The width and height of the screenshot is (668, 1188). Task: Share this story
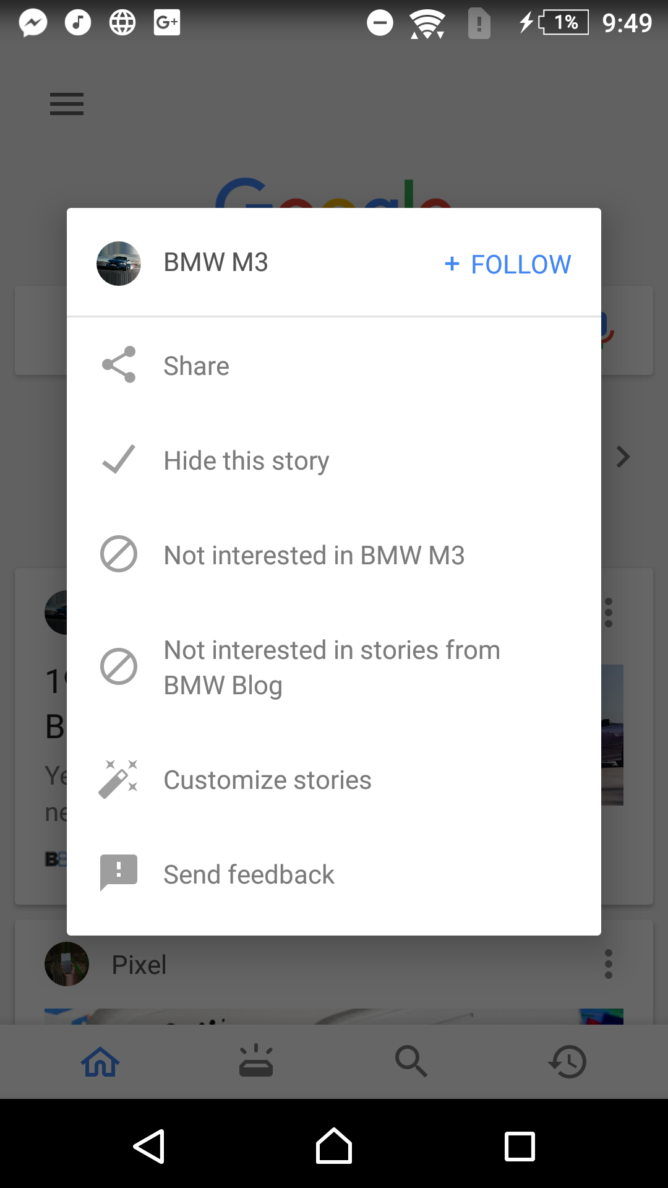[x=334, y=365]
